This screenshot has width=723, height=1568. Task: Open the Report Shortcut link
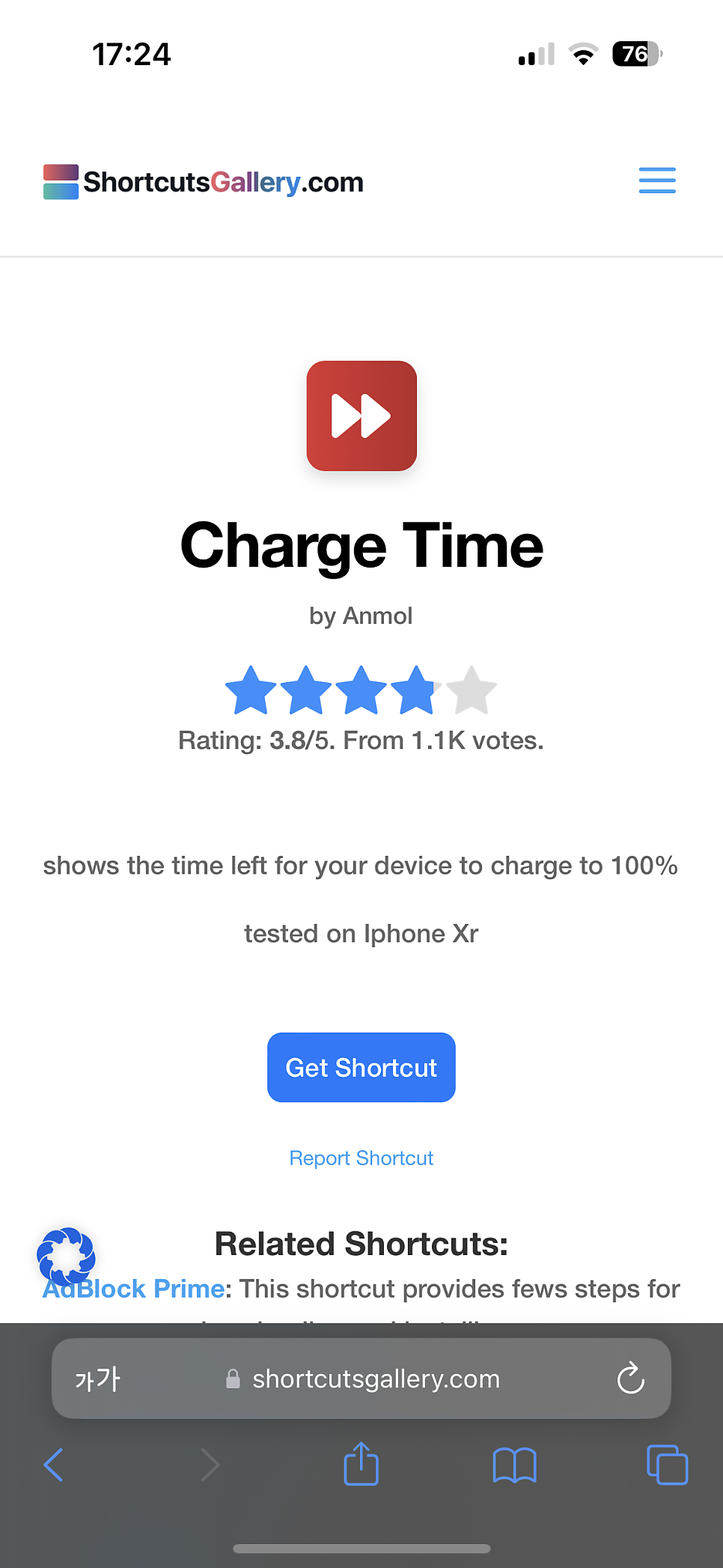tap(361, 1158)
